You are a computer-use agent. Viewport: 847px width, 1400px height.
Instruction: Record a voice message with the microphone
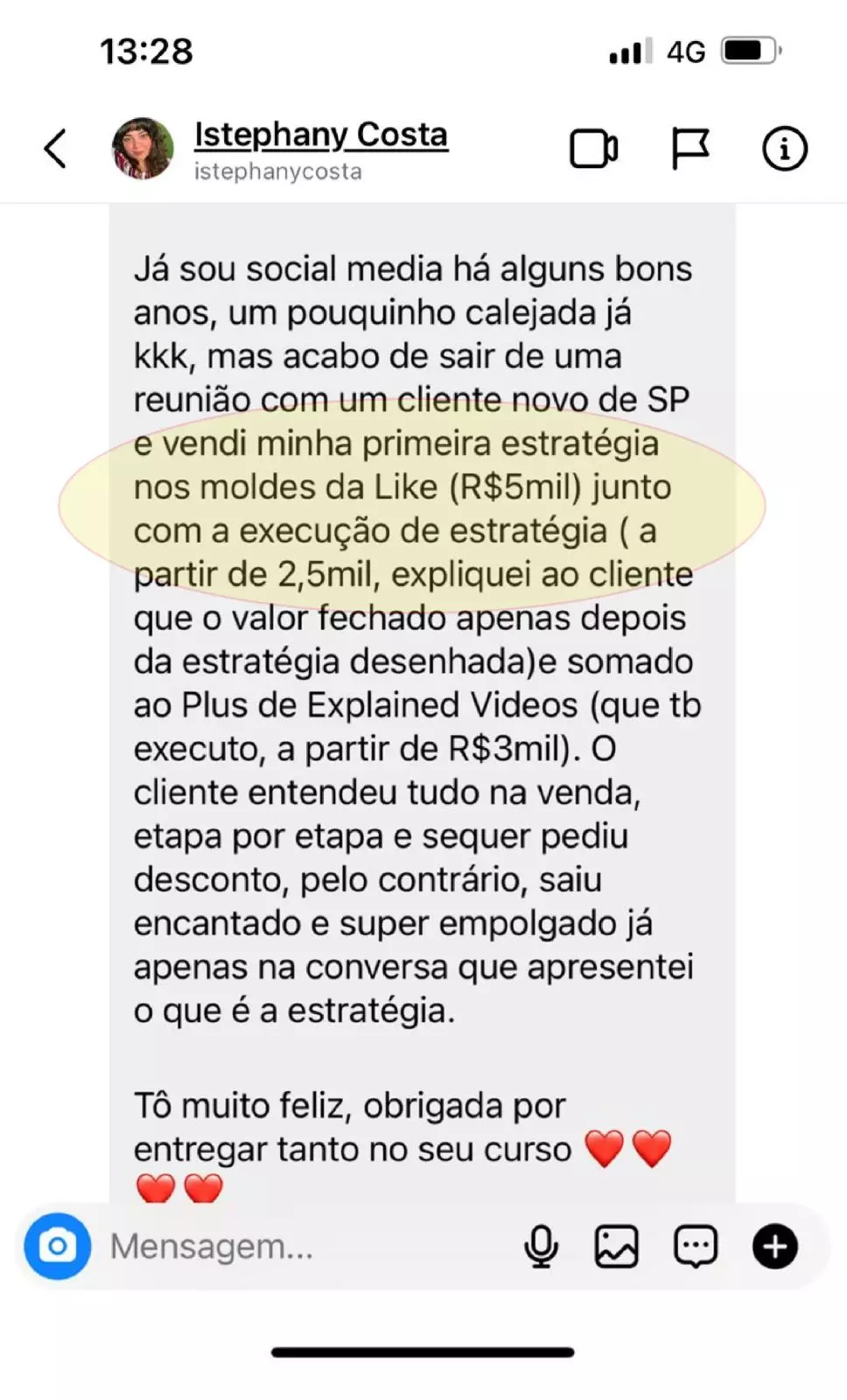tap(541, 1246)
